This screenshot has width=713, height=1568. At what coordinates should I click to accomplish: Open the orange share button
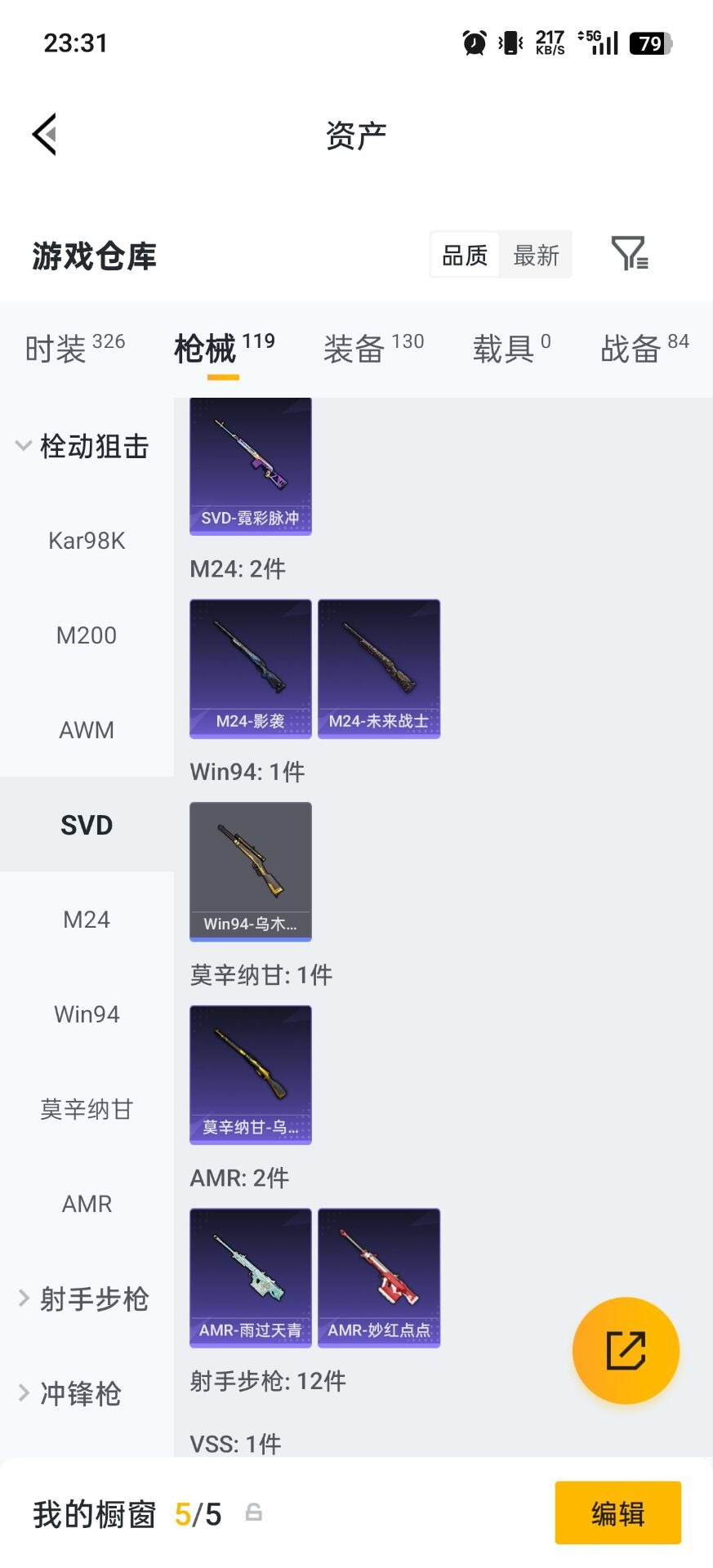pyautogui.click(x=626, y=1350)
